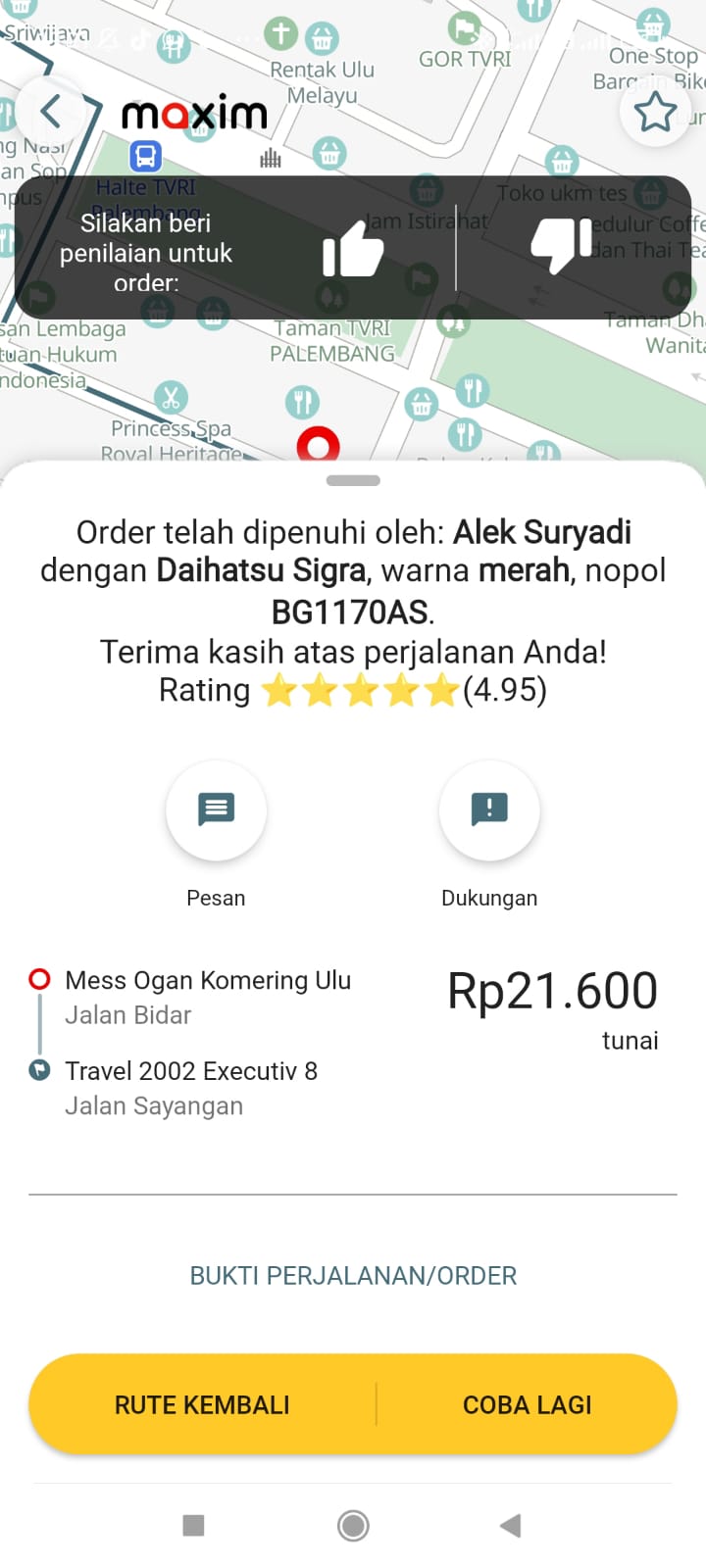Select Rute Kembali for return trip

click(x=202, y=1405)
